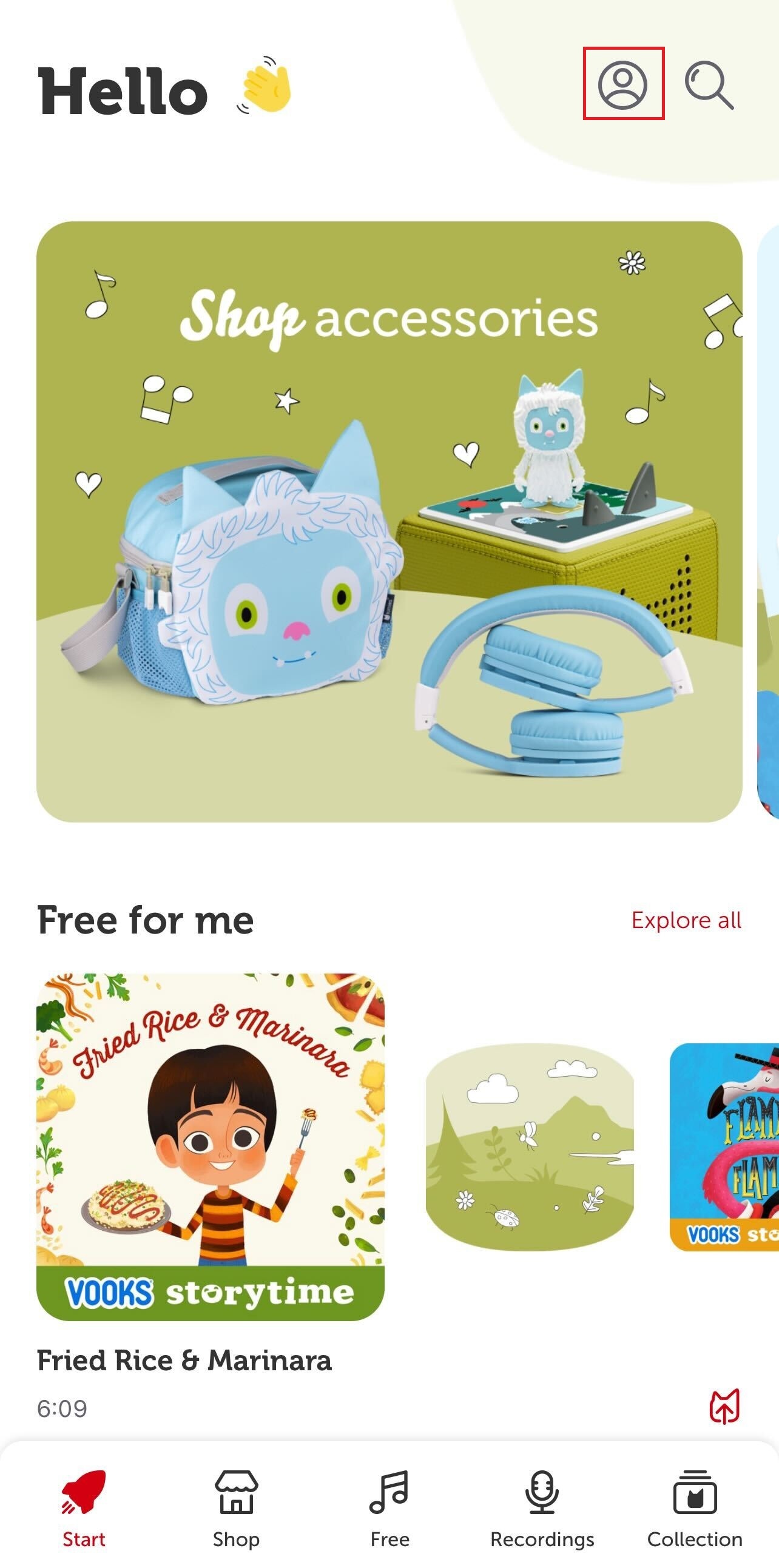Assign Fried Rice & Marinara to a Creative-Tonie
Image resolution: width=779 pixels, height=1568 pixels.
coord(724,1406)
